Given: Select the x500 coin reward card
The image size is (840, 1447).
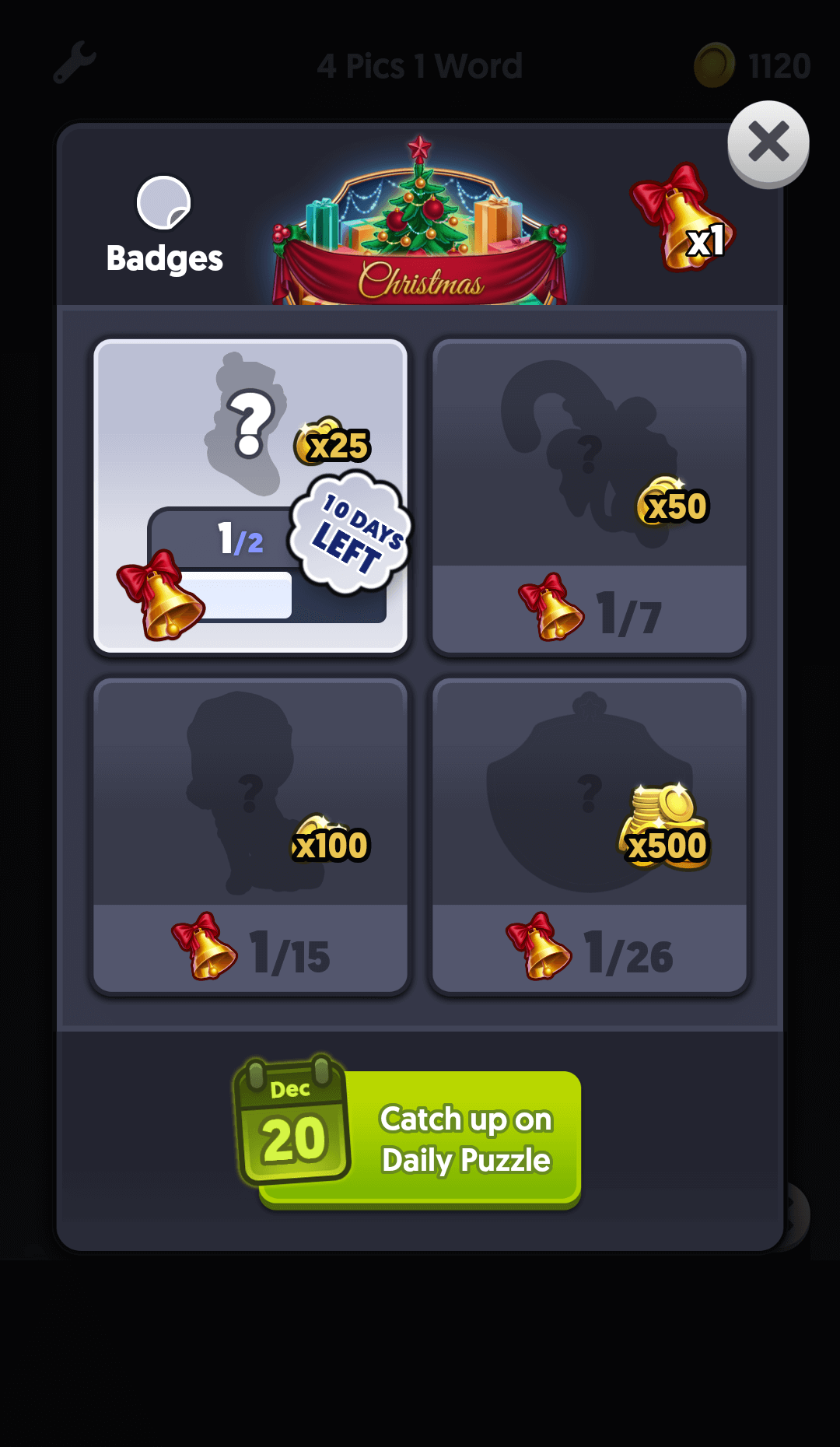Looking at the screenshot, I should tap(590, 836).
